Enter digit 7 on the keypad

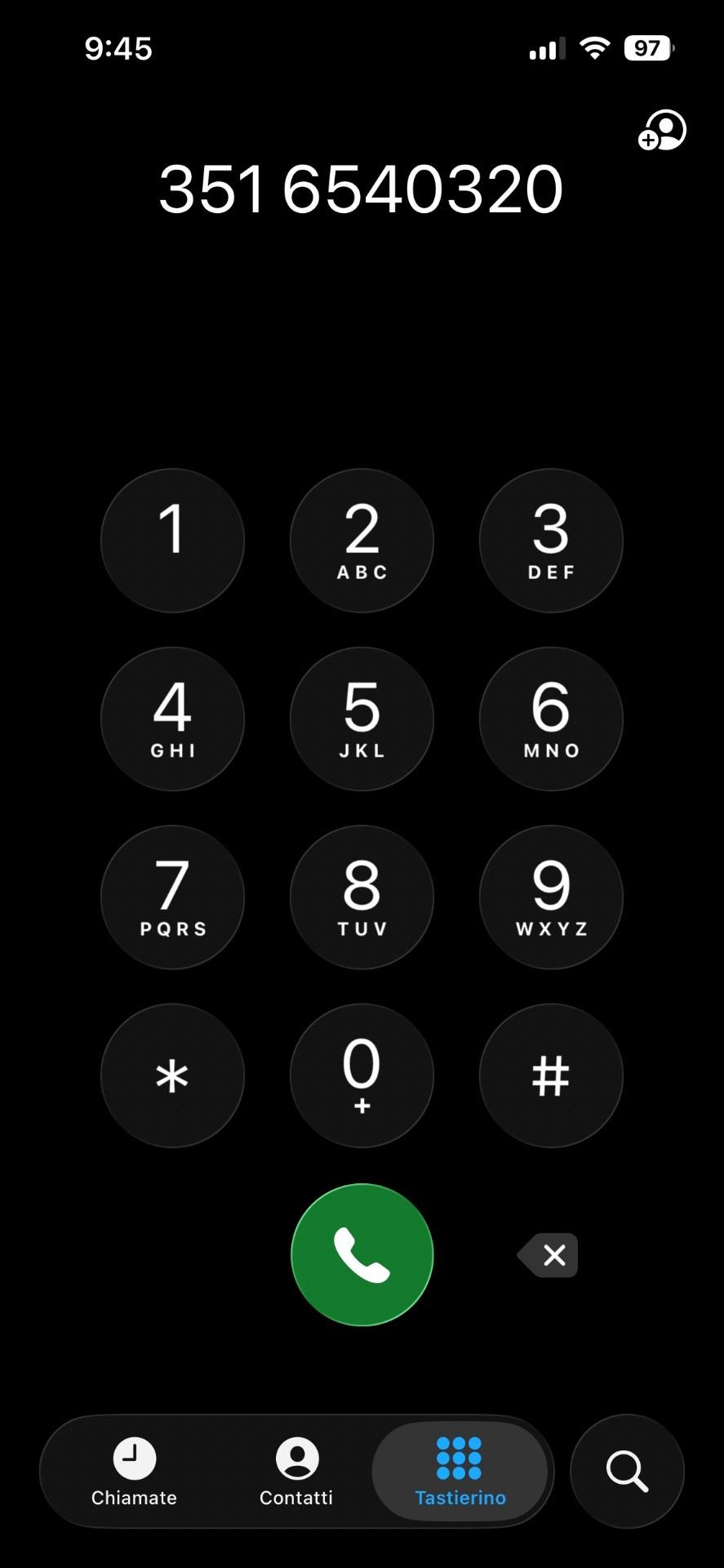coord(172,897)
